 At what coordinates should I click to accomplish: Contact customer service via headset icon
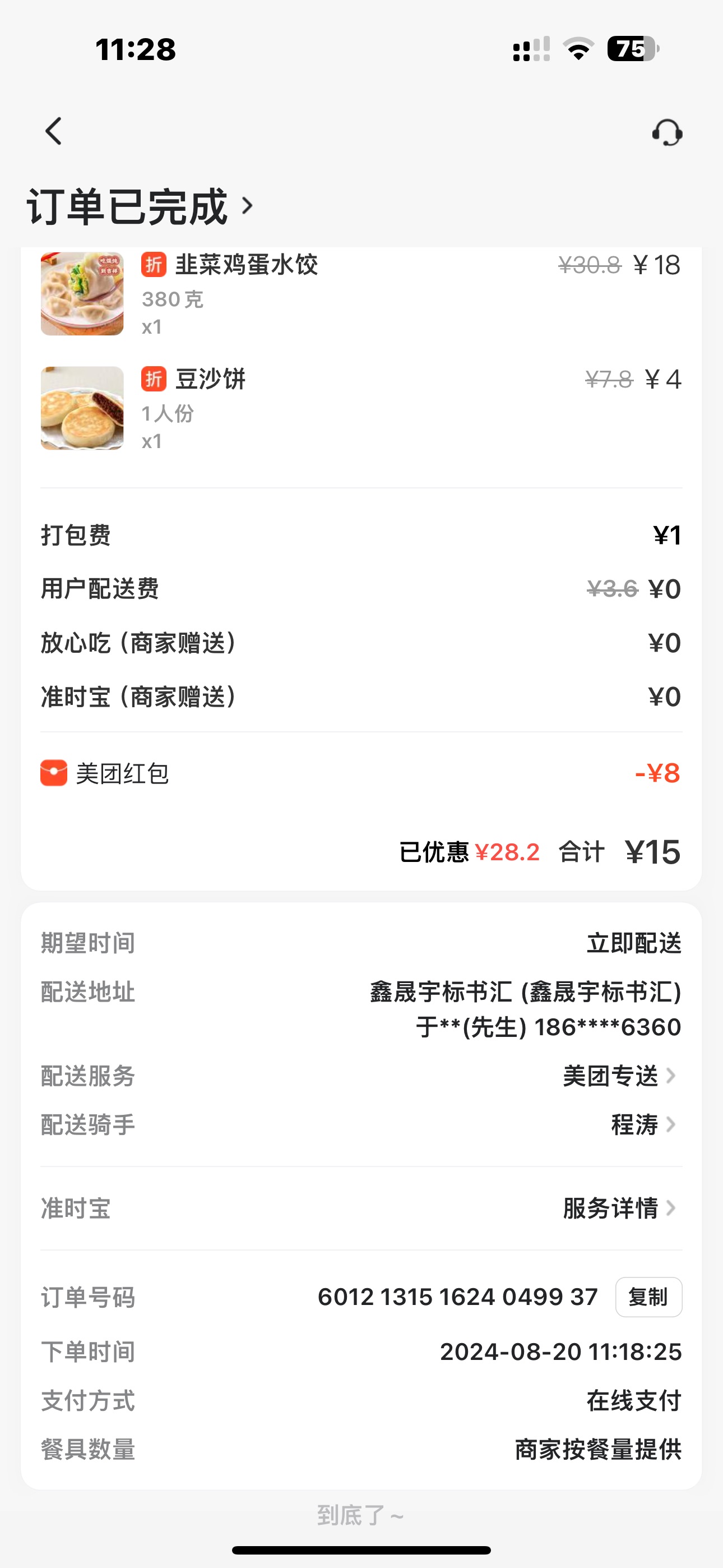[667, 132]
